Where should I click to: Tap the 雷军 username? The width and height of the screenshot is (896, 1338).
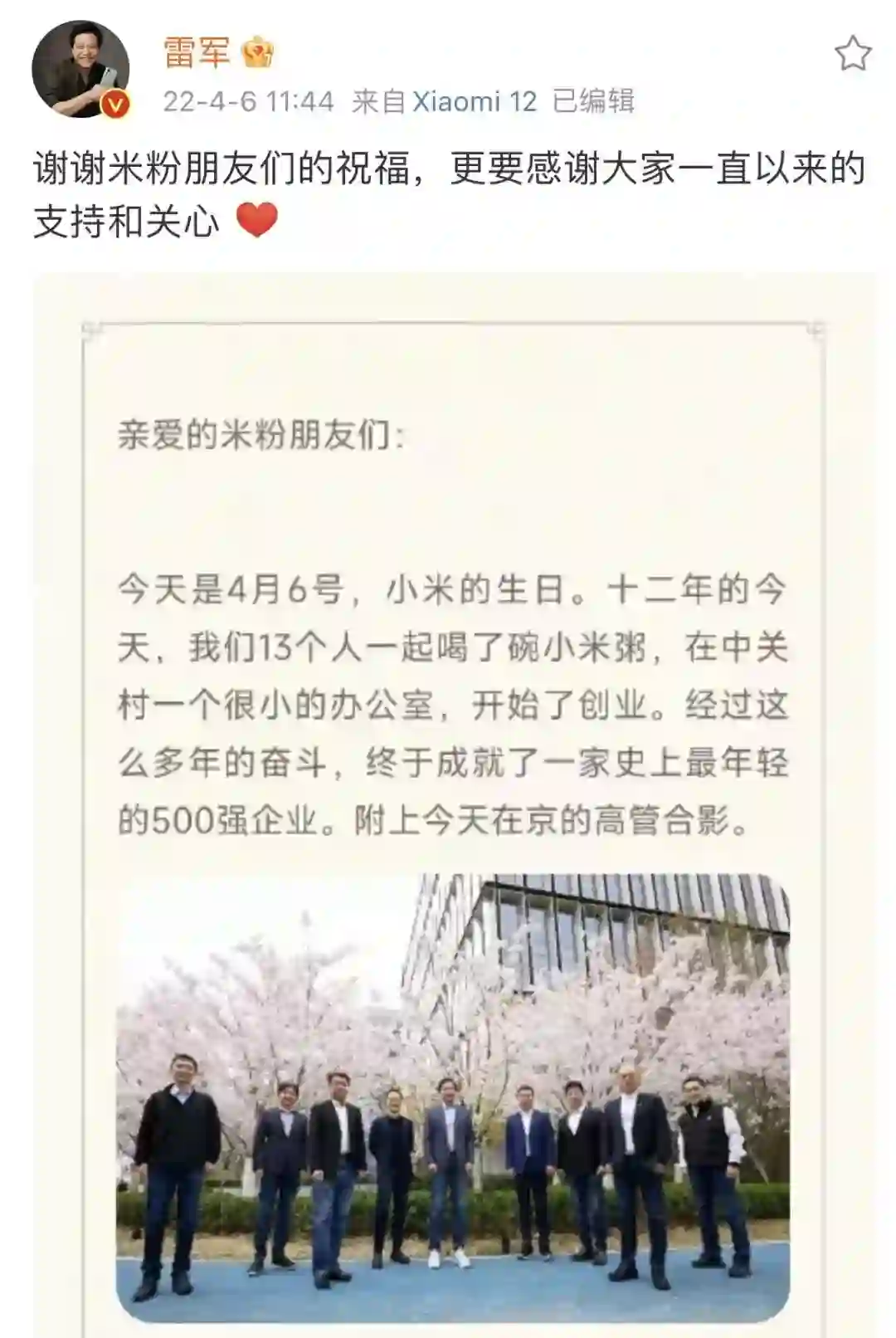click(197, 52)
